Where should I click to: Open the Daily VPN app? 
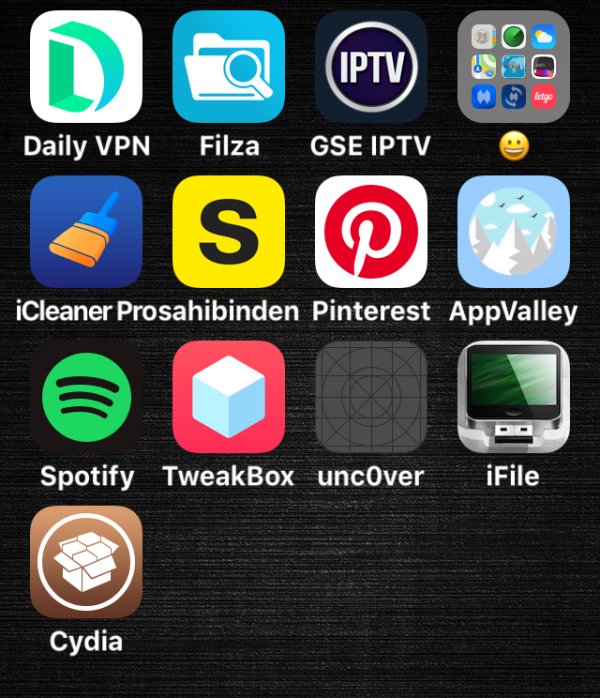pos(86,66)
